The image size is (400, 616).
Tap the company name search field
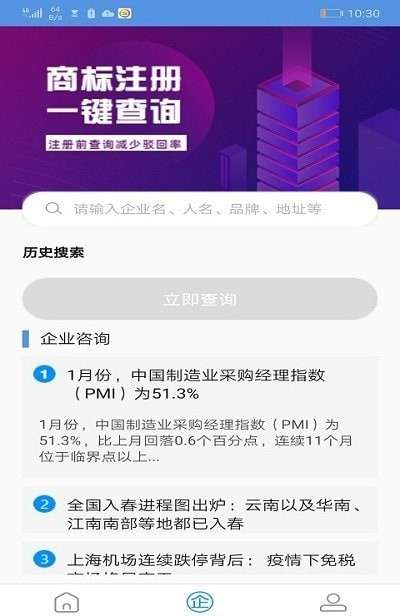pyautogui.click(x=200, y=209)
